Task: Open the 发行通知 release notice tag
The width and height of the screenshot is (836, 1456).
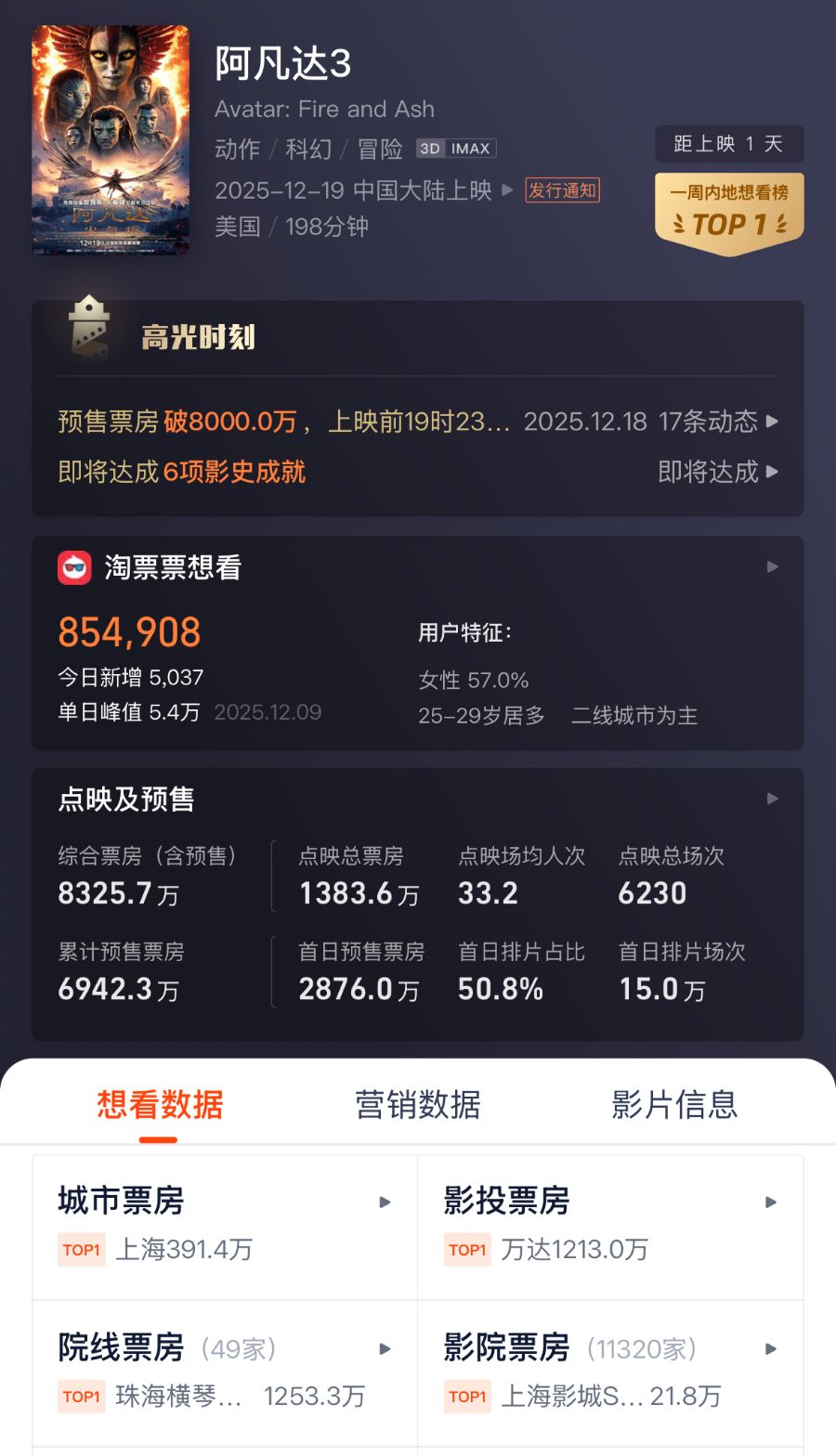Action: (562, 190)
